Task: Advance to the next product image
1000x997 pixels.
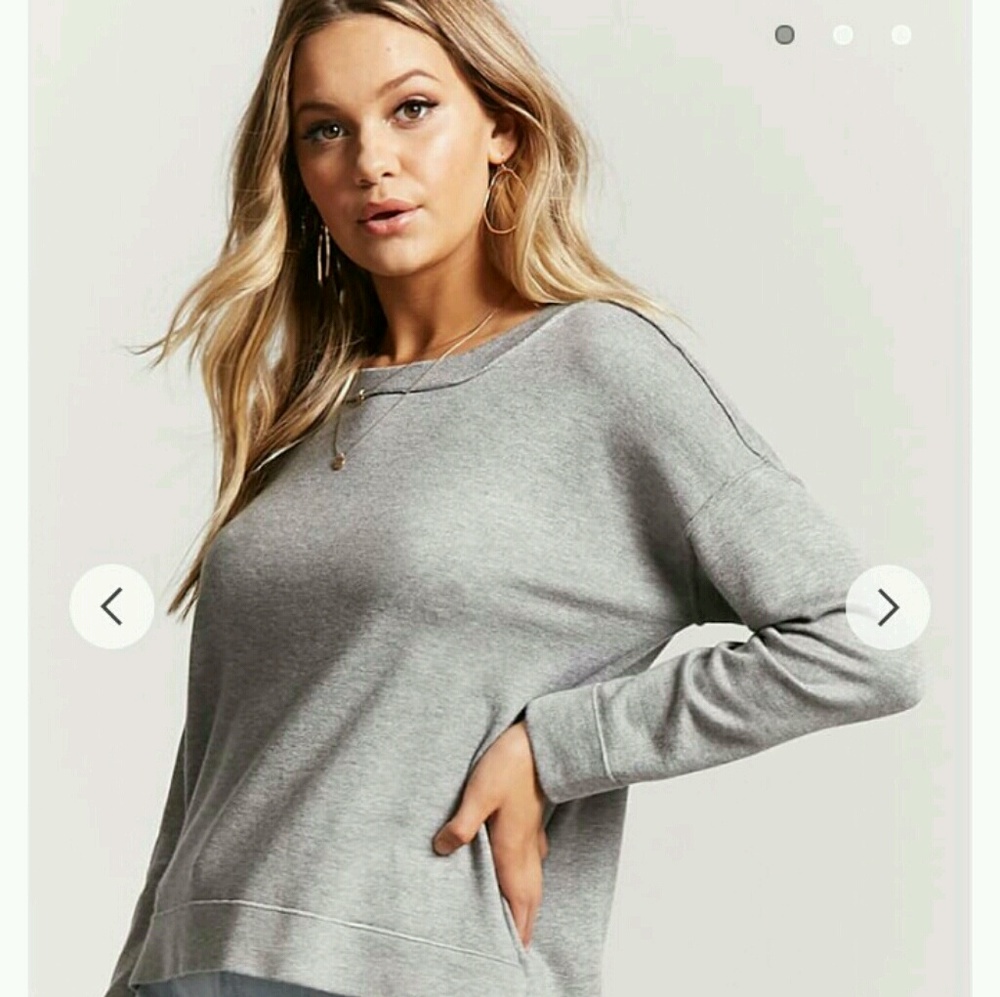Action: point(888,607)
